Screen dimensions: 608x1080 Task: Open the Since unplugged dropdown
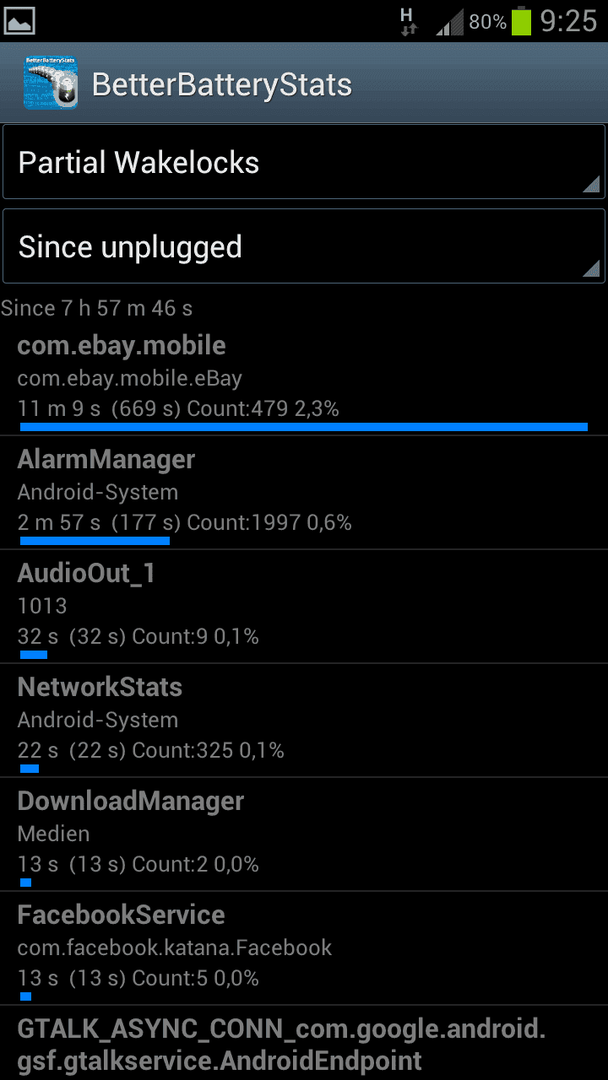point(304,246)
